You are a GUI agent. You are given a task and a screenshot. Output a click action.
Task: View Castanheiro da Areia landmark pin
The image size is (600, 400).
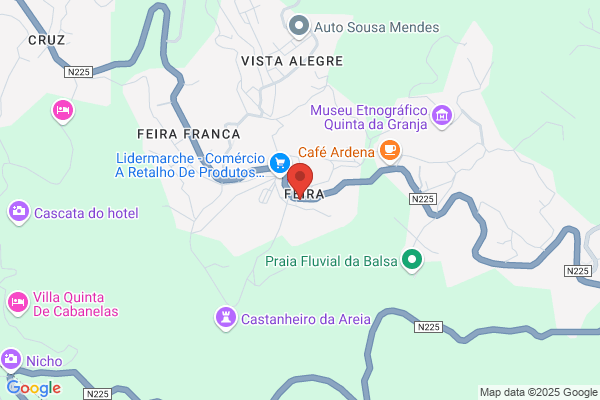tap(226, 318)
